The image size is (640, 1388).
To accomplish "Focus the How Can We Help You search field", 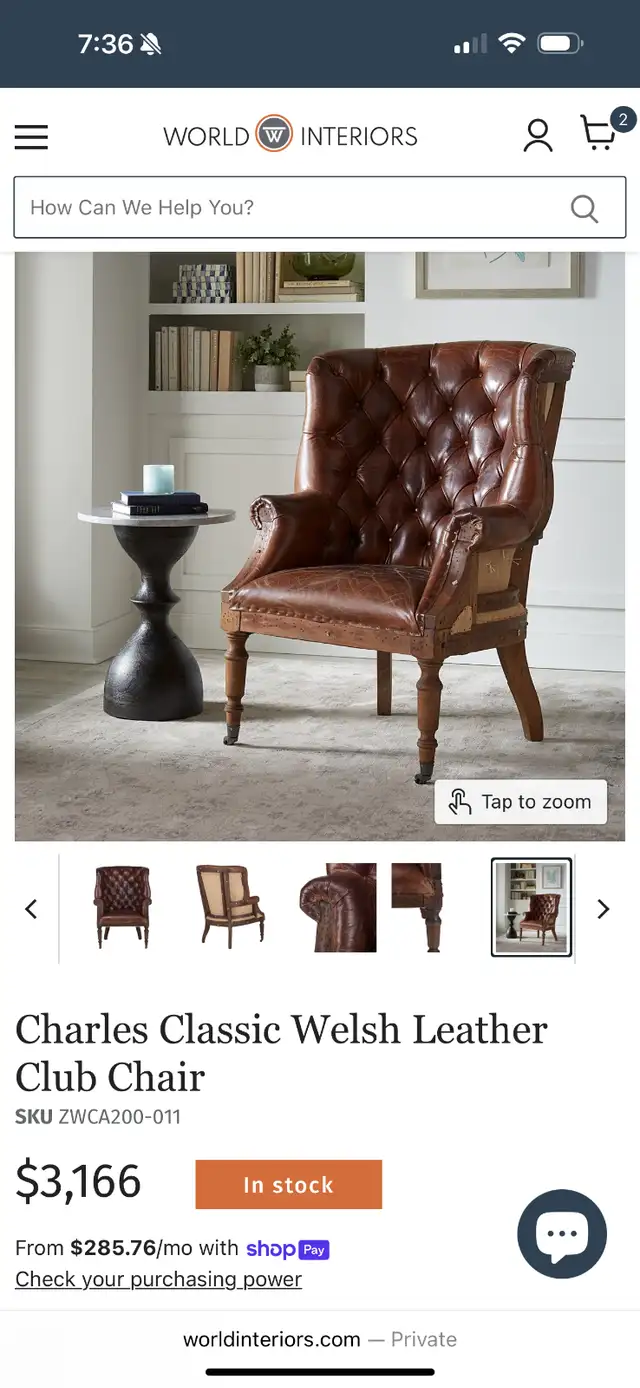I will tap(320, 207).
